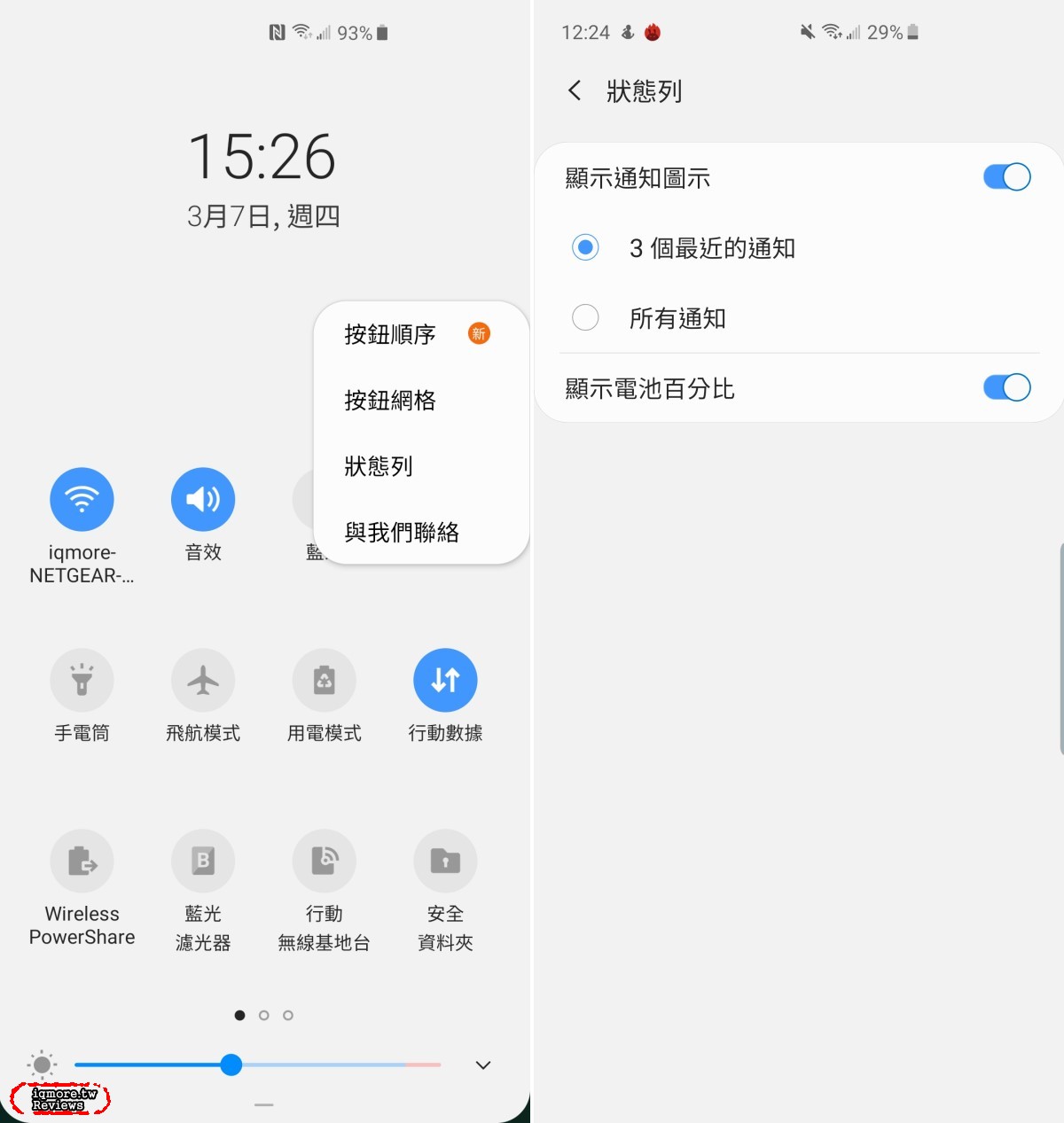Image resolution: width=1064 pixels, height=1123 pixels.
Task: Select 按鈕順序 in the popup menu
Action: (390, 334)
